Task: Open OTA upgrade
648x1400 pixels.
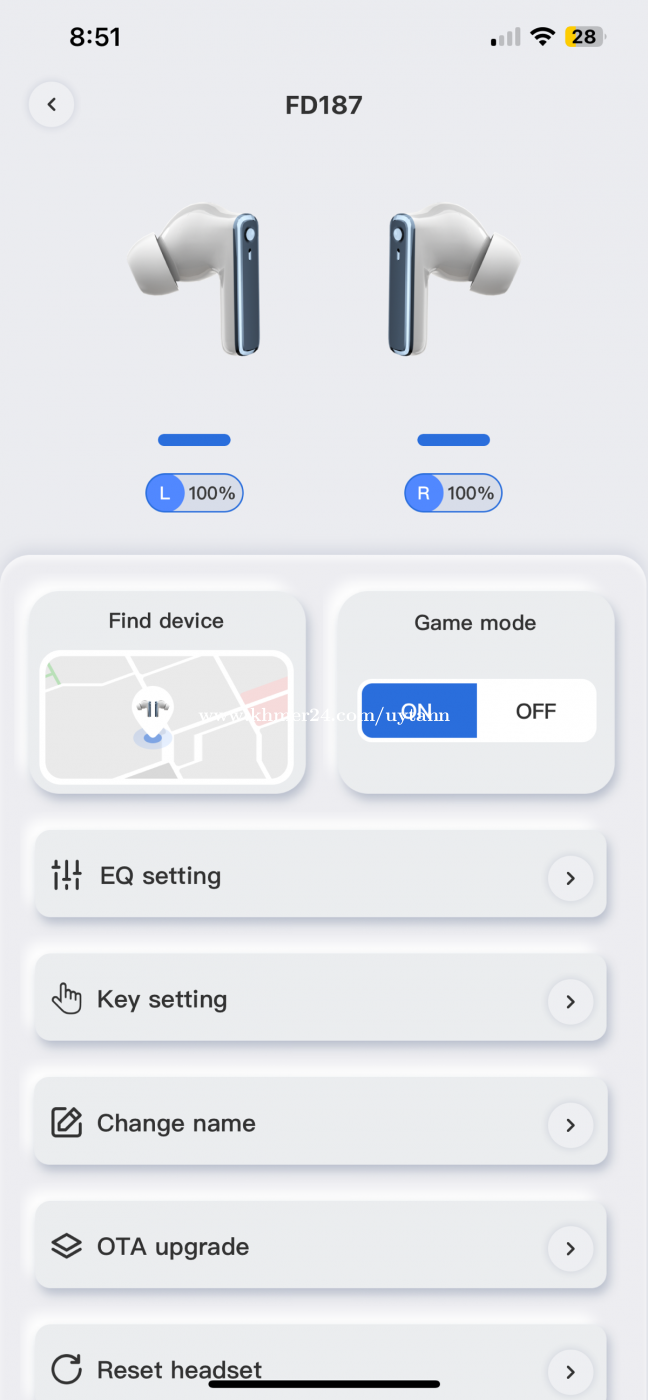Action: tap(320, 1247)
